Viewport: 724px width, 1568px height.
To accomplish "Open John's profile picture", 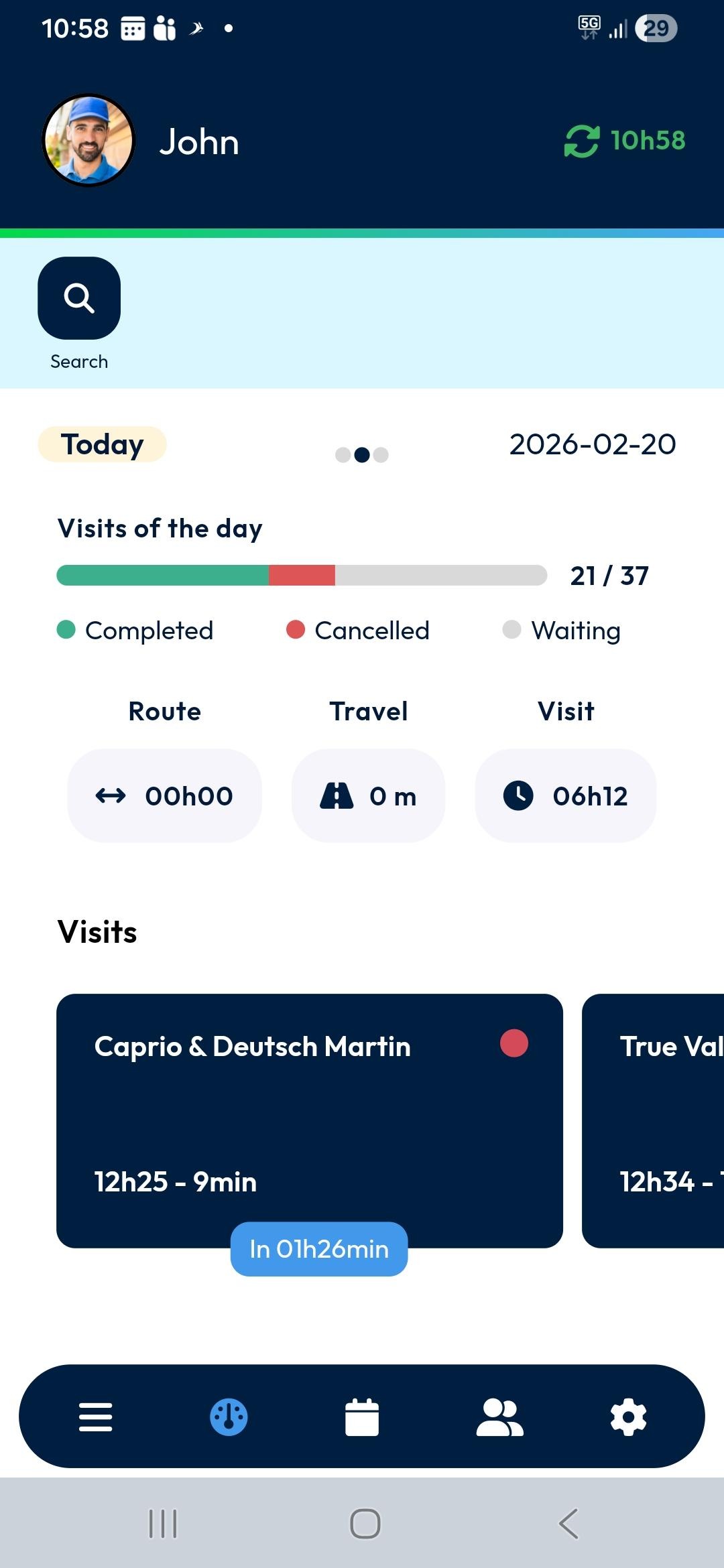I will coord(88,141).
